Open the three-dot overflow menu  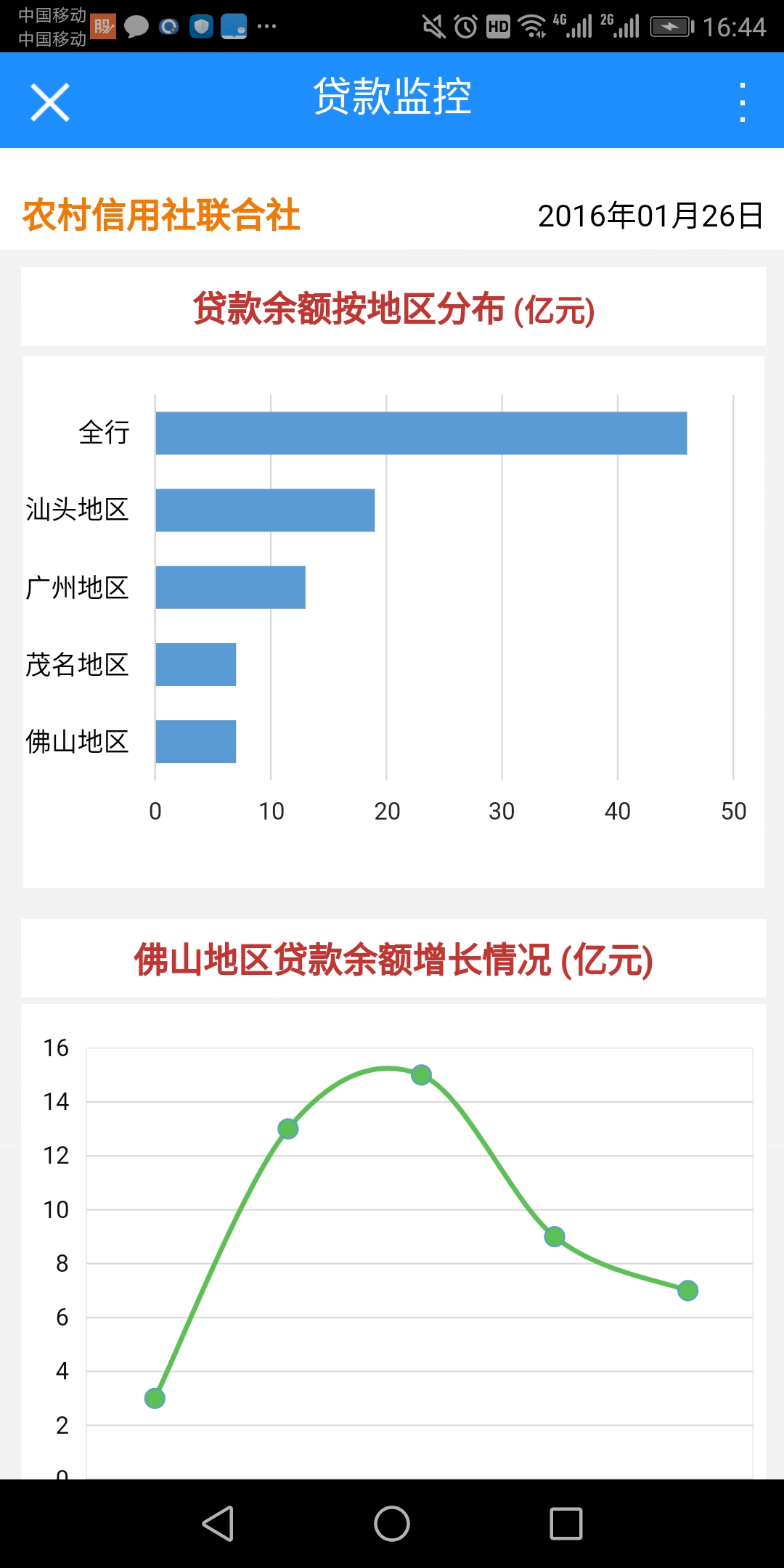[742, 102]
